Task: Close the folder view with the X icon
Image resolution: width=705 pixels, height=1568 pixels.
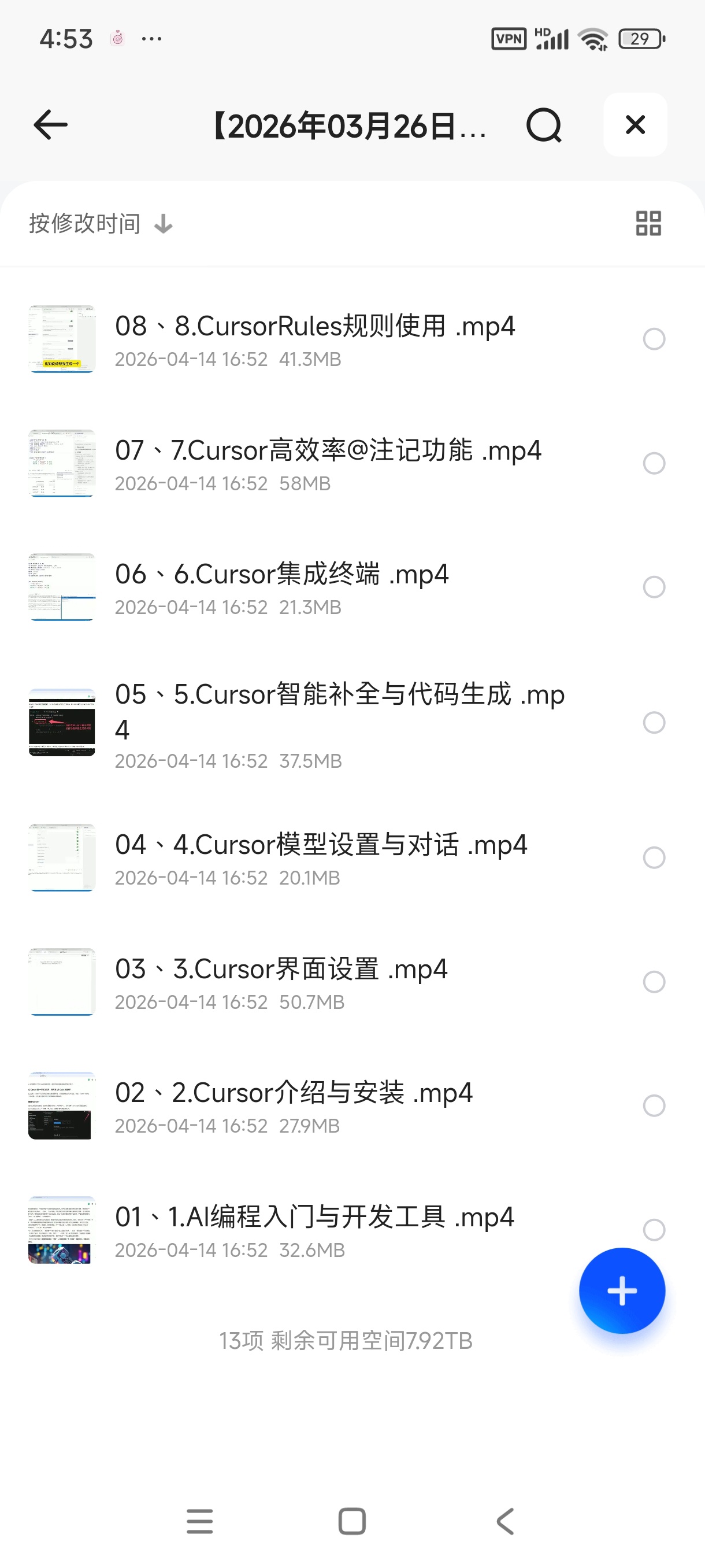Action: pos(635,125)
